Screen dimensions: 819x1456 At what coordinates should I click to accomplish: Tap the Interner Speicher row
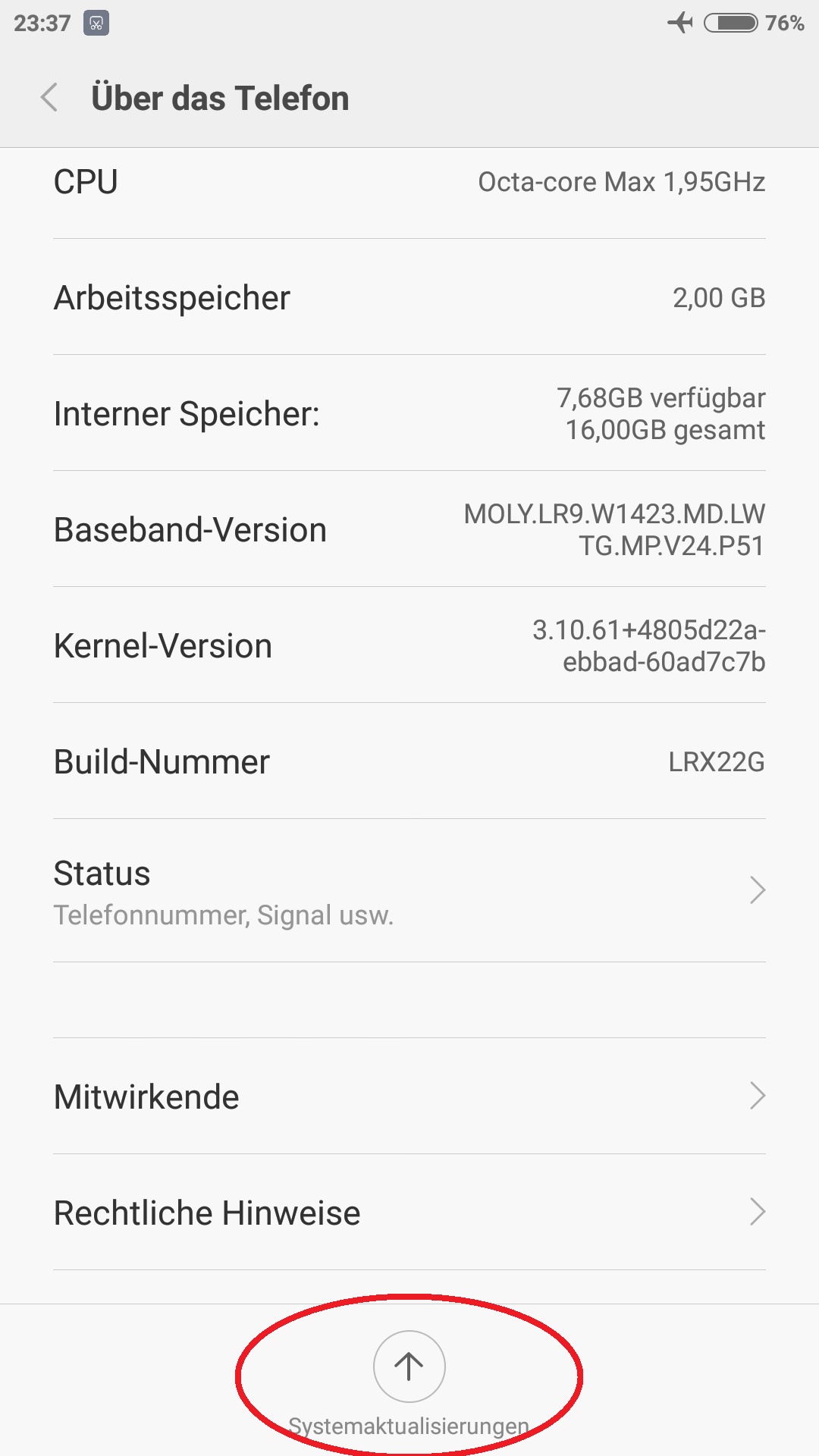click(x=409, y=413)
